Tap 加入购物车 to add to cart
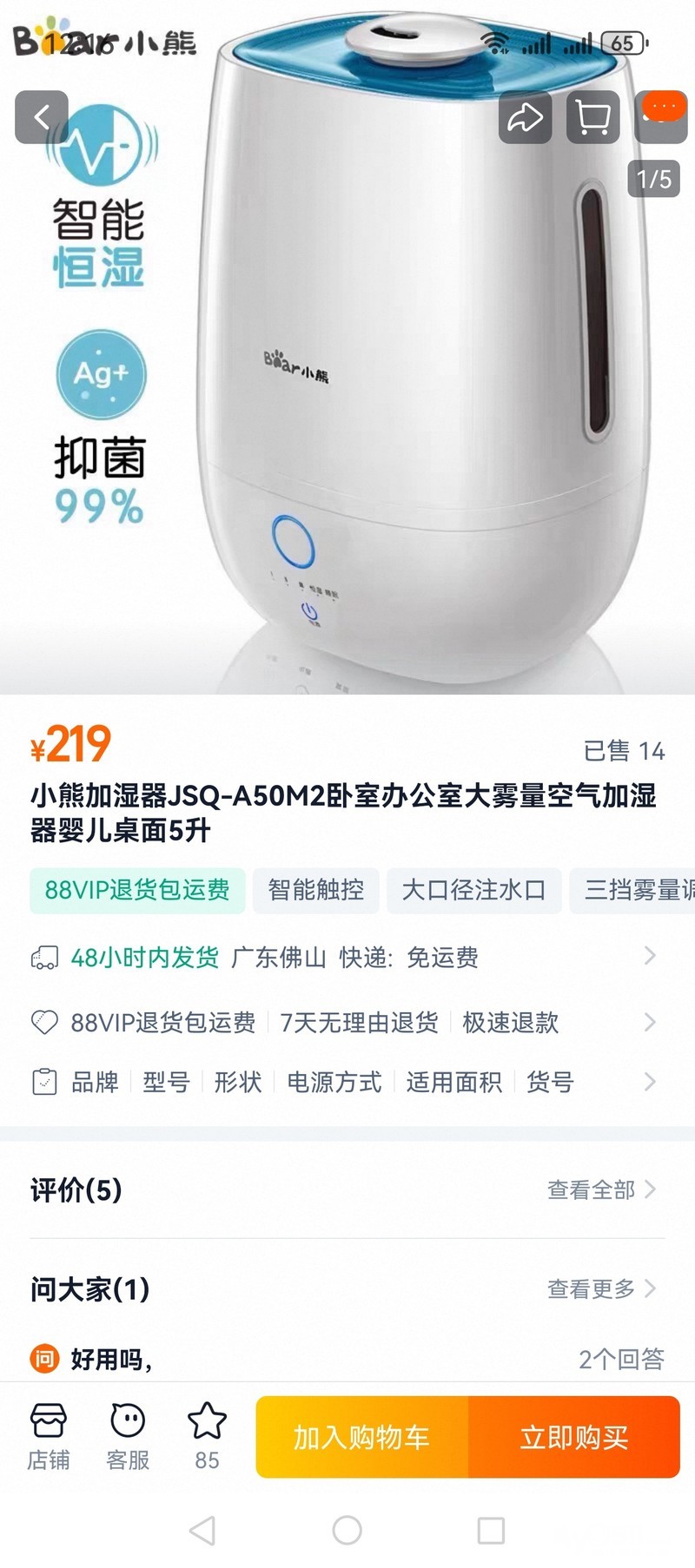The image size is (695, 1568). tap(361, 1437)
